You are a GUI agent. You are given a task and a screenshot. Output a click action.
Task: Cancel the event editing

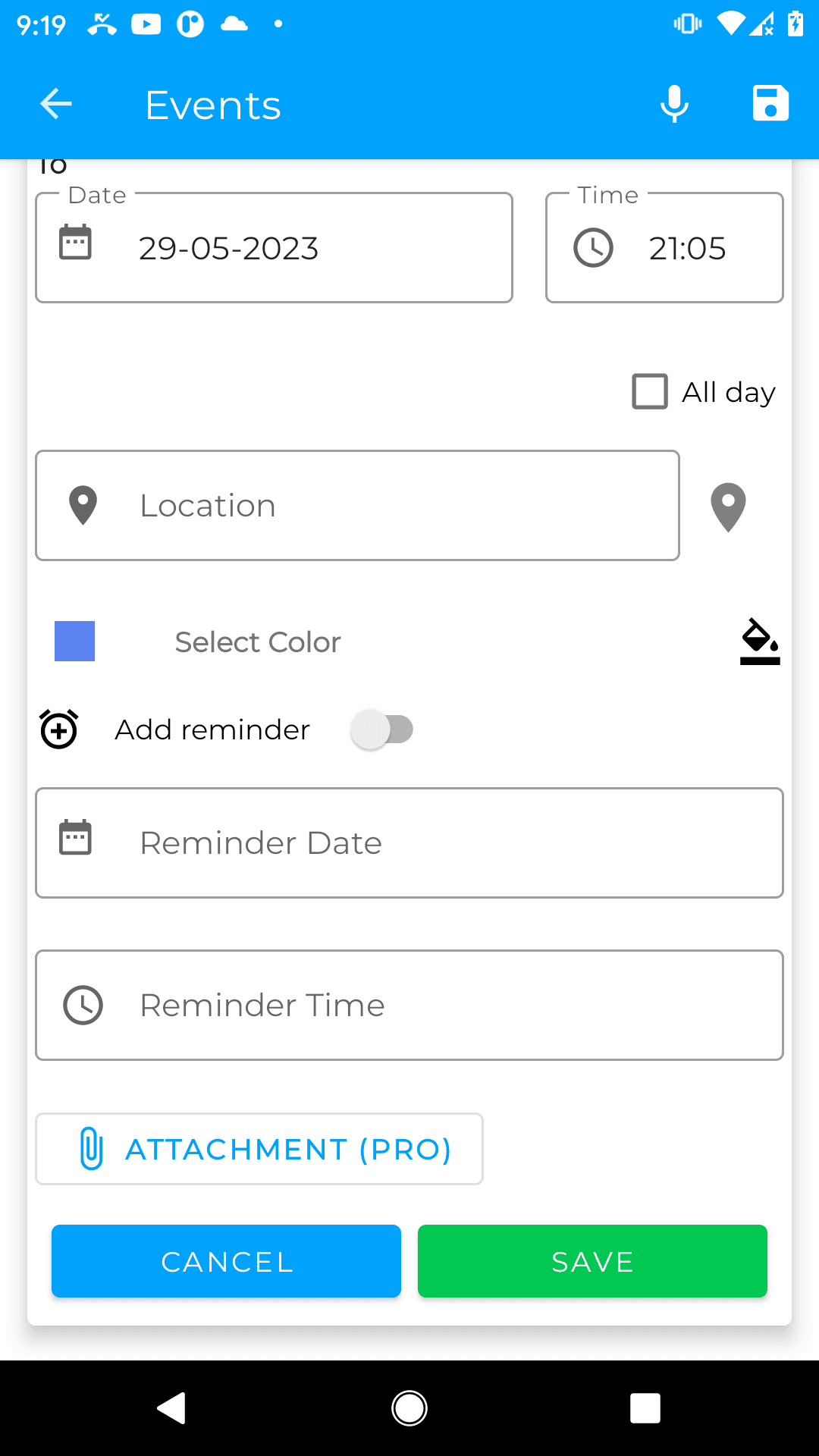tap(226, 1261)
